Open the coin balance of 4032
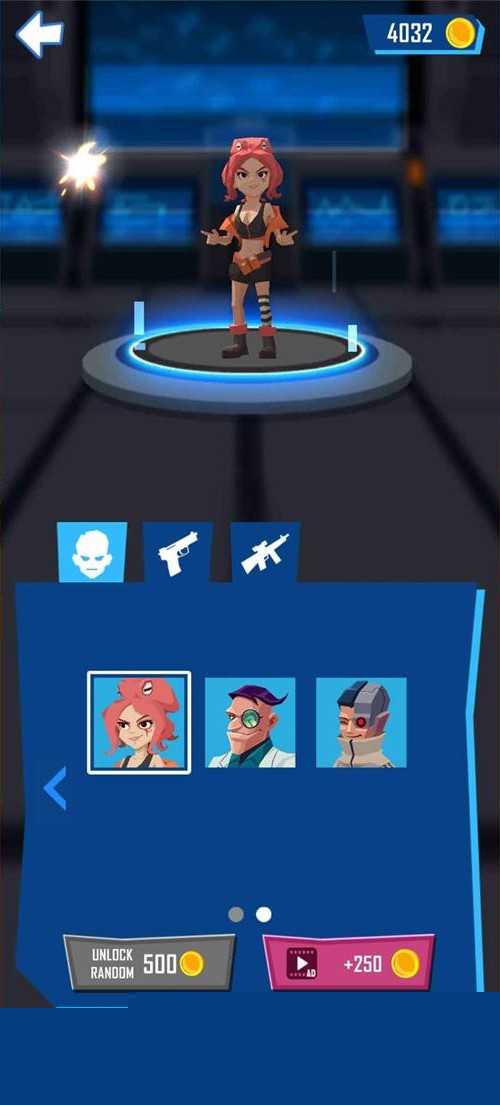This screenshot has width=500, height=1105. (x=424, y=33)
